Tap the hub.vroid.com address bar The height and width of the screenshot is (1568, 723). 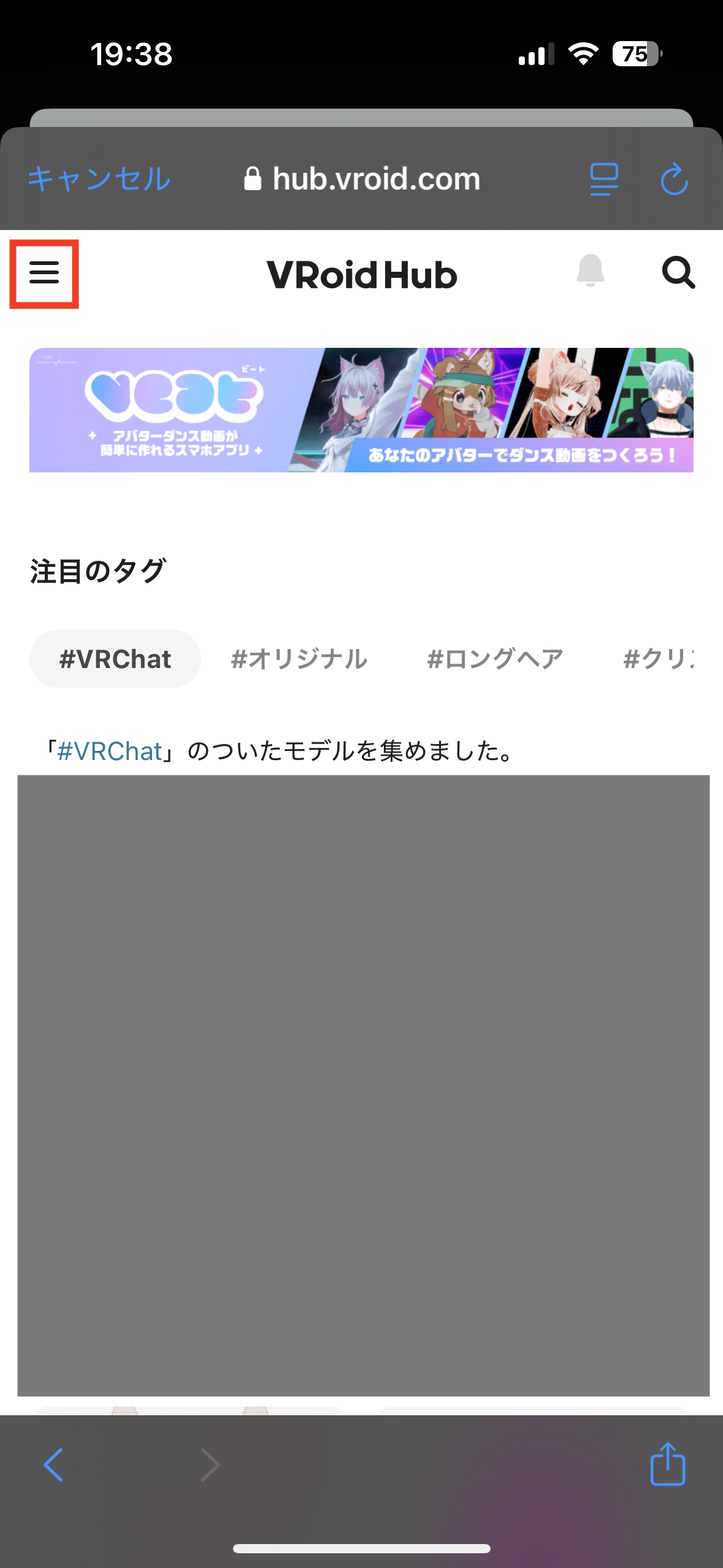[x=362, y=179]
